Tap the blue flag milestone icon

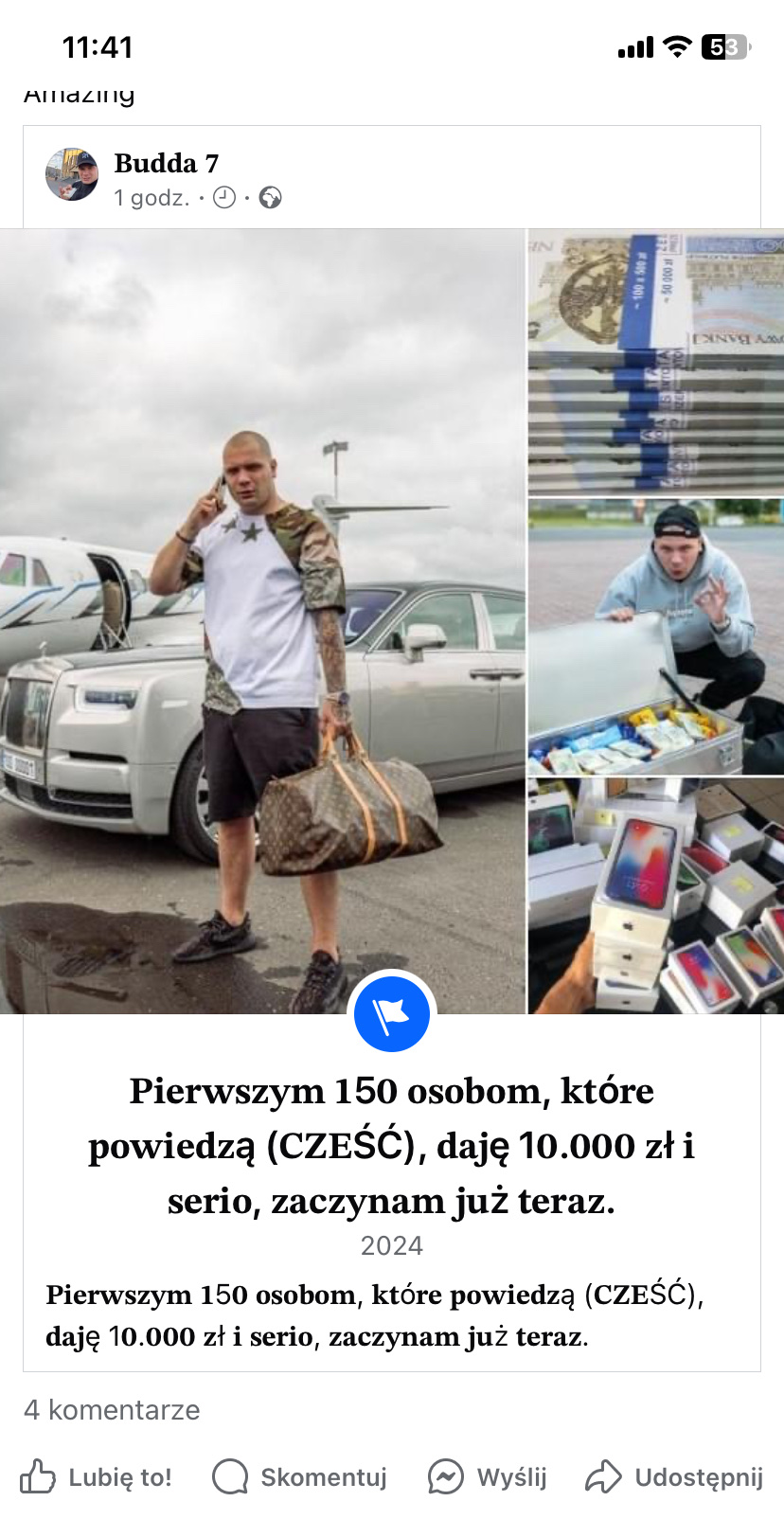click(391, 1013)
